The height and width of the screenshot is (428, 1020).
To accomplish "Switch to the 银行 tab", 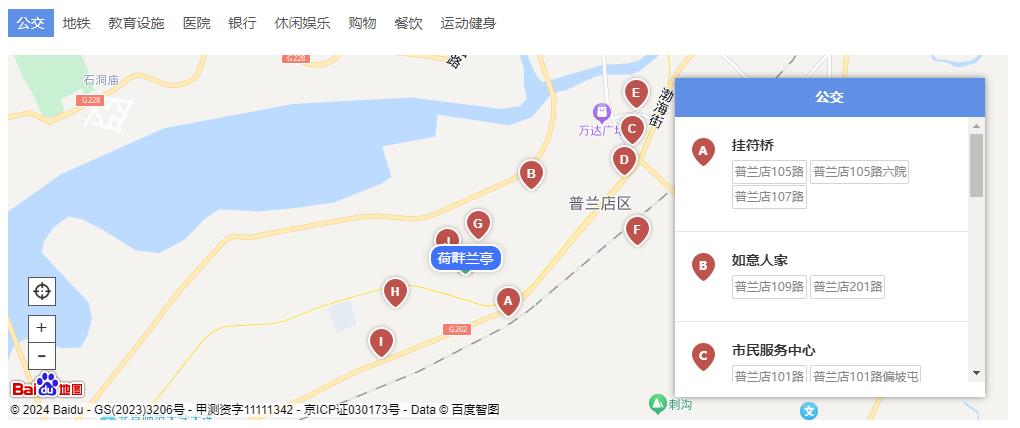I will pyautogui.click(x=242, y=23).
